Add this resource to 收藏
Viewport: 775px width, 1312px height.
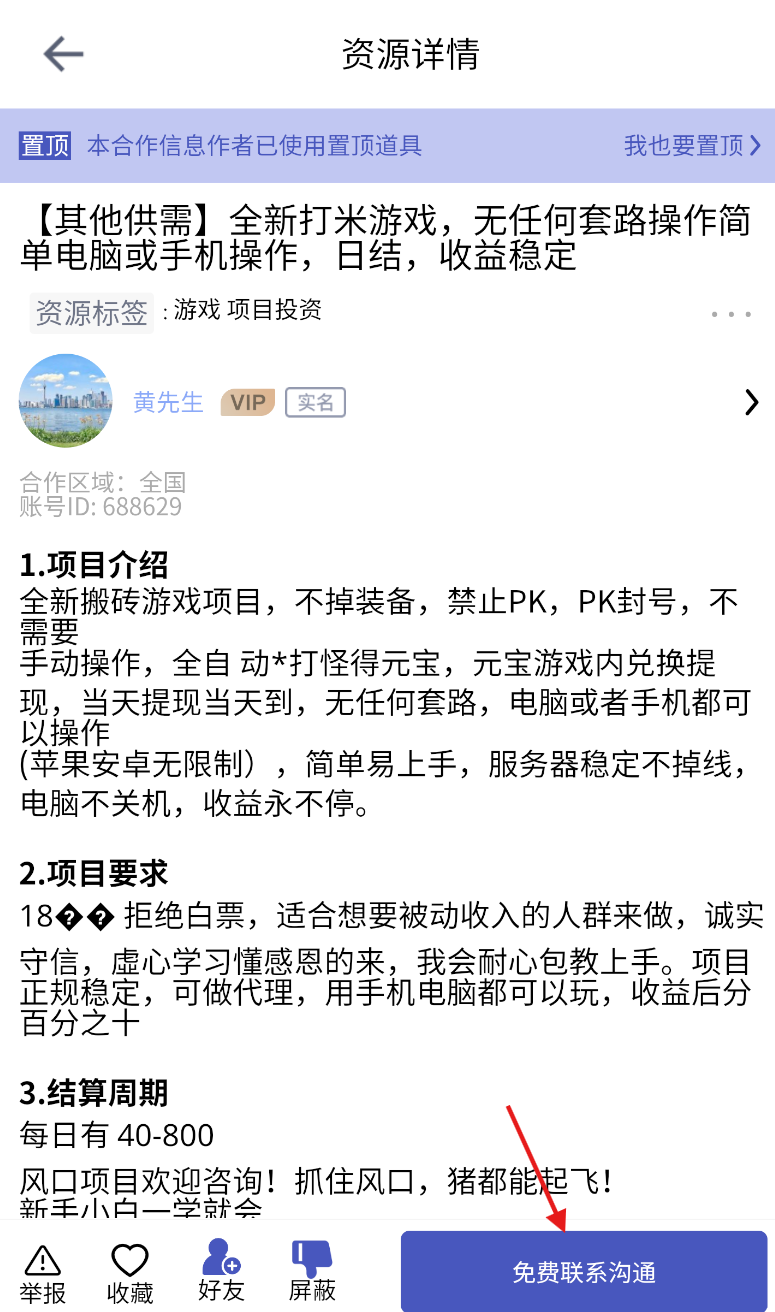tap(130, 1273)
